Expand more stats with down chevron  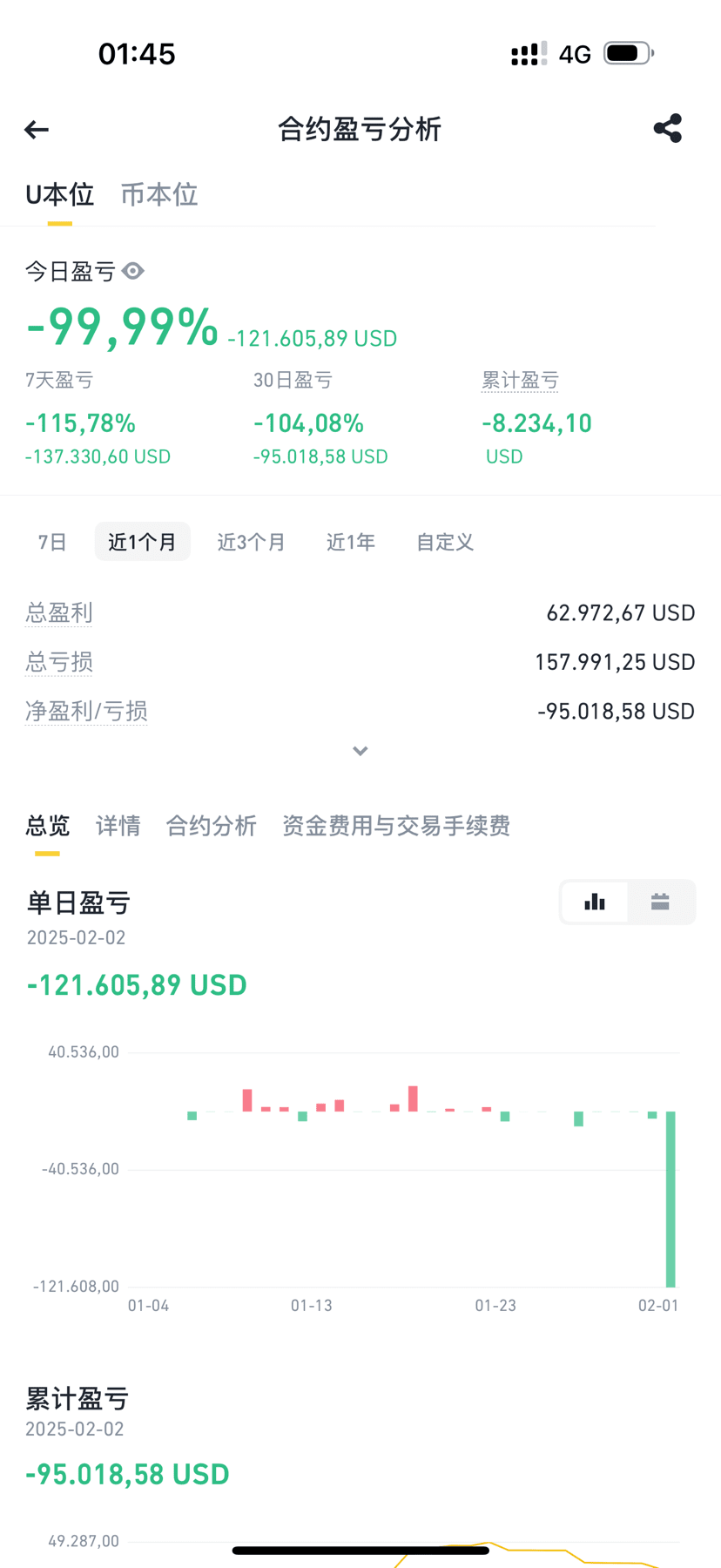360,751
